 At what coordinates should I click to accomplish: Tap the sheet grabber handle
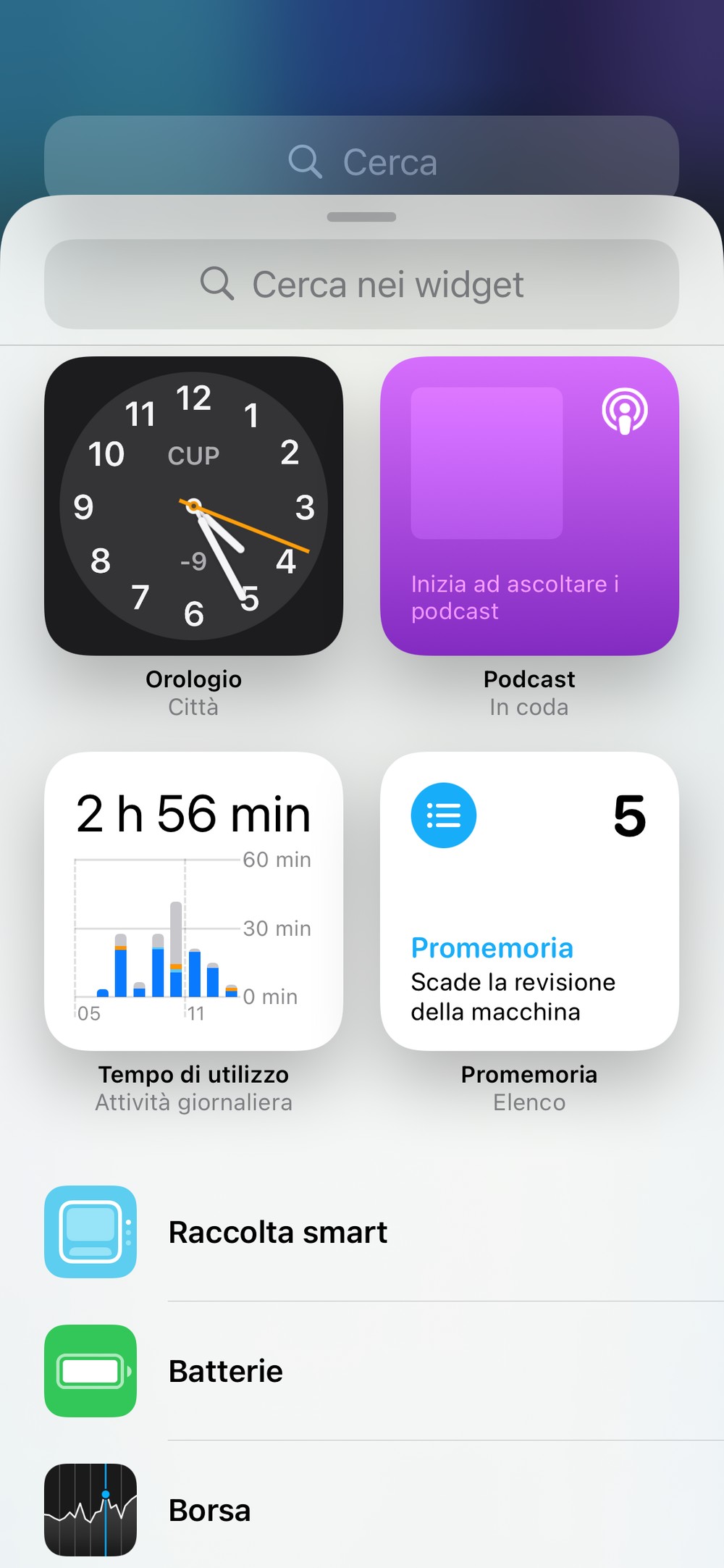361,217
